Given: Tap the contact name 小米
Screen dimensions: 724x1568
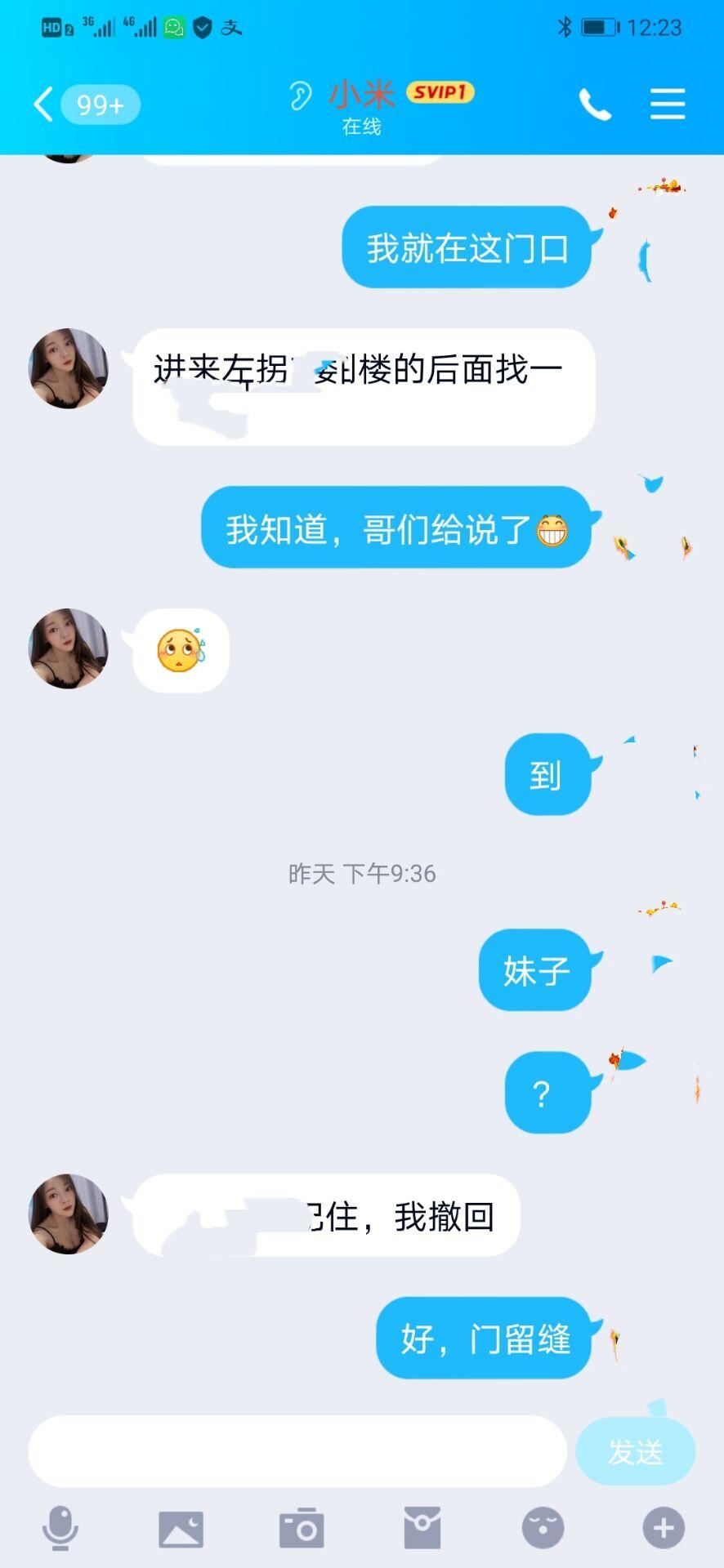Looking at the screenshot, I should (x=362, y=93).
